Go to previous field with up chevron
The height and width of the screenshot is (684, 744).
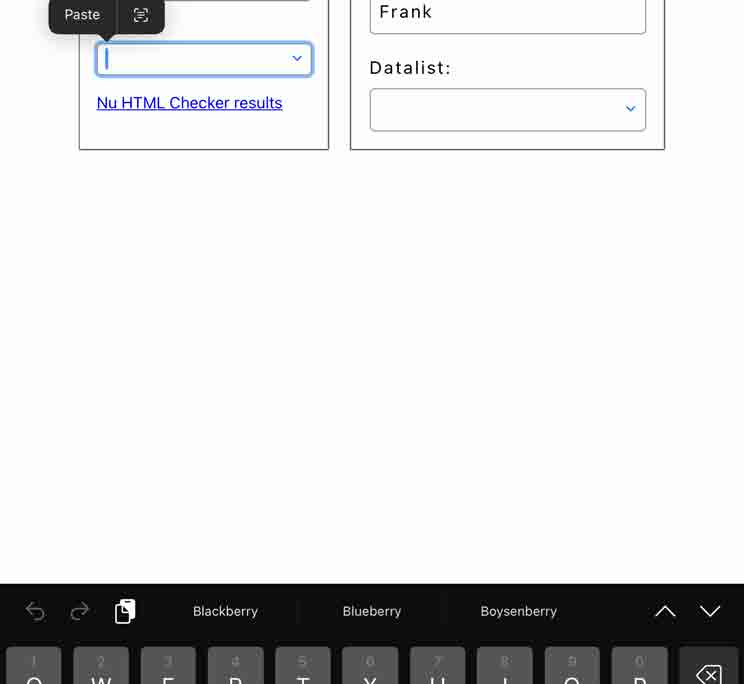pos(665,611)
